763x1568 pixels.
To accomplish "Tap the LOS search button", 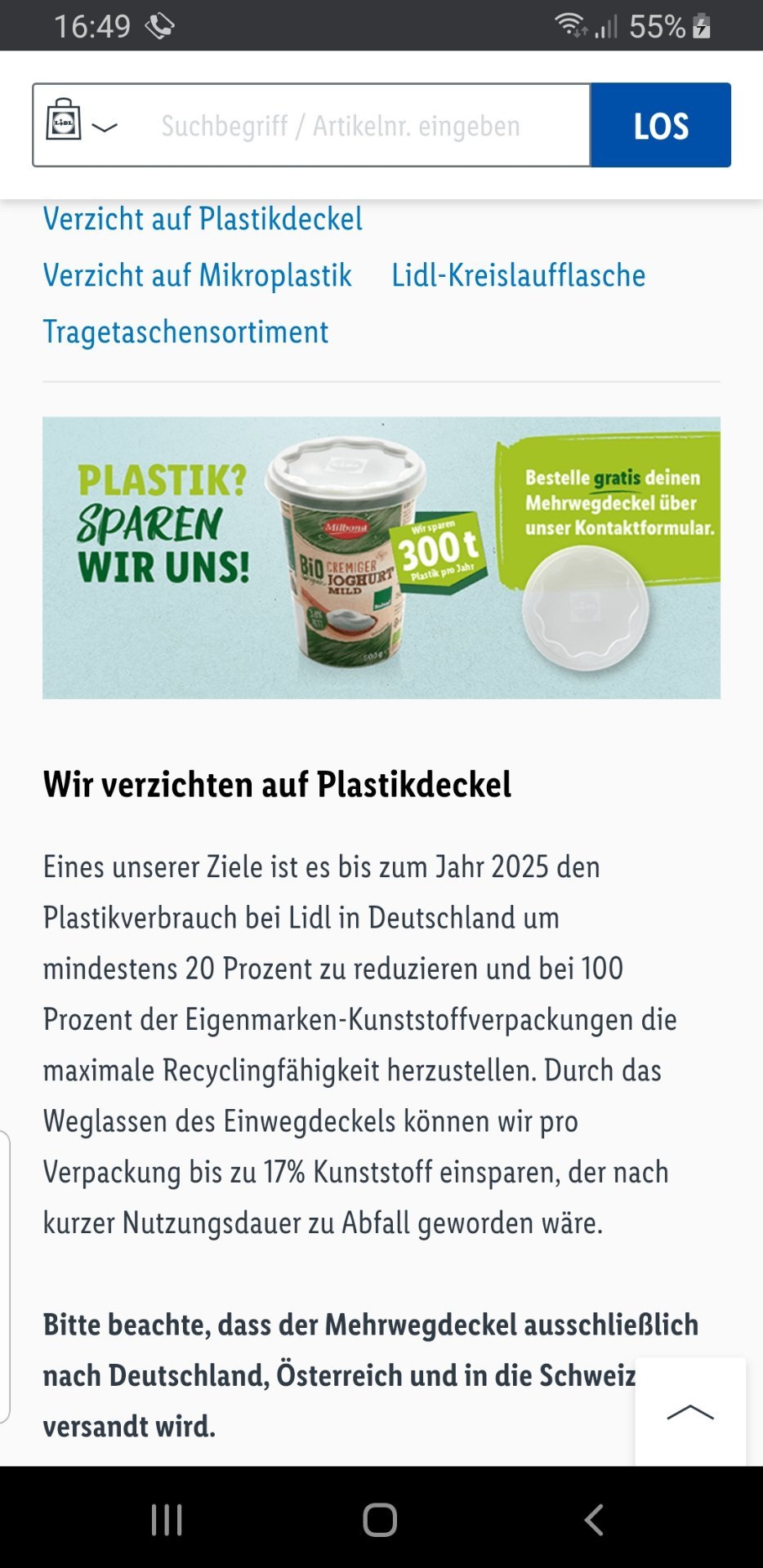I will pos(661,125).
